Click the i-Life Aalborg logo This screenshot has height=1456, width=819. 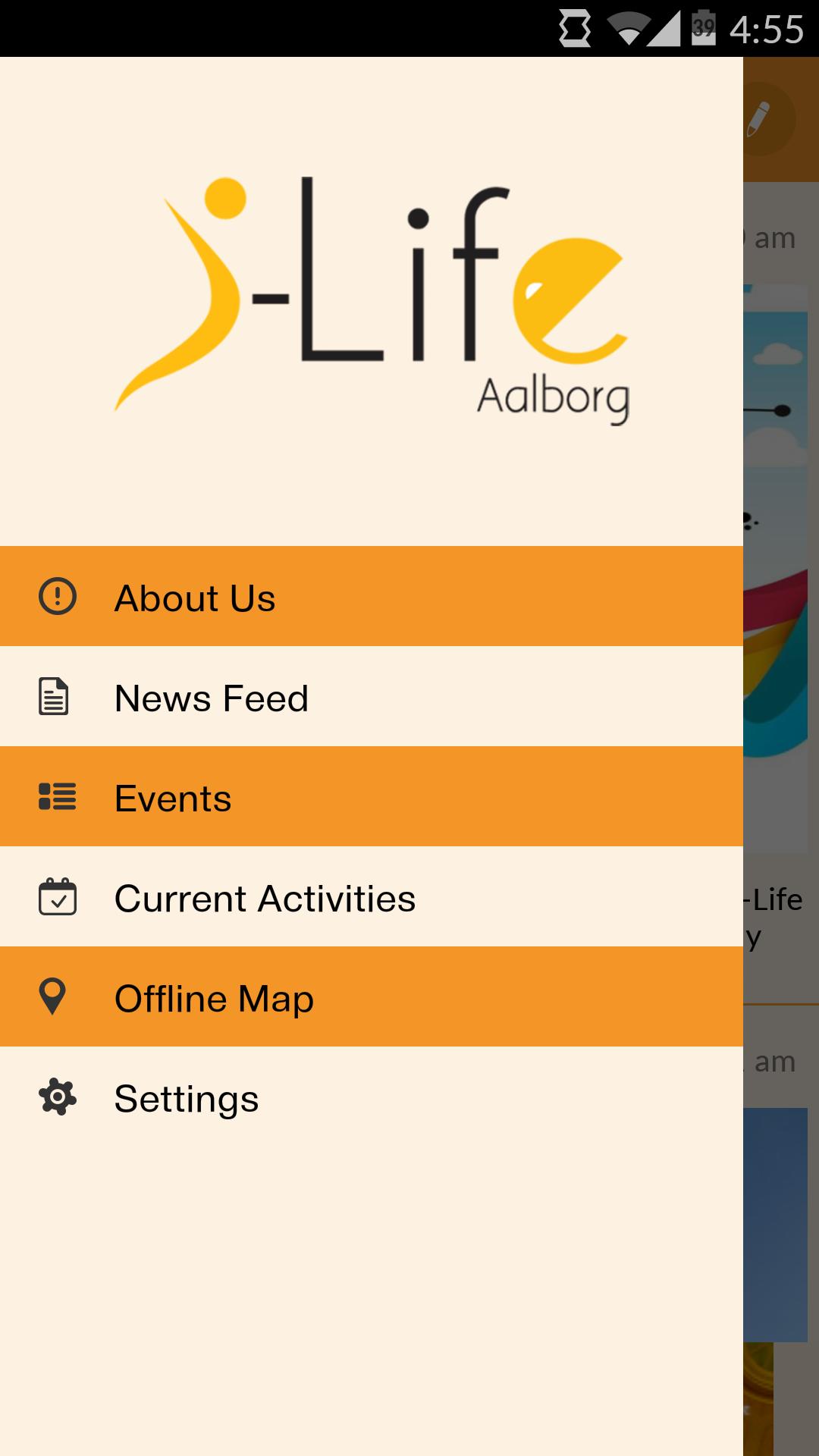tap(372, 296)
